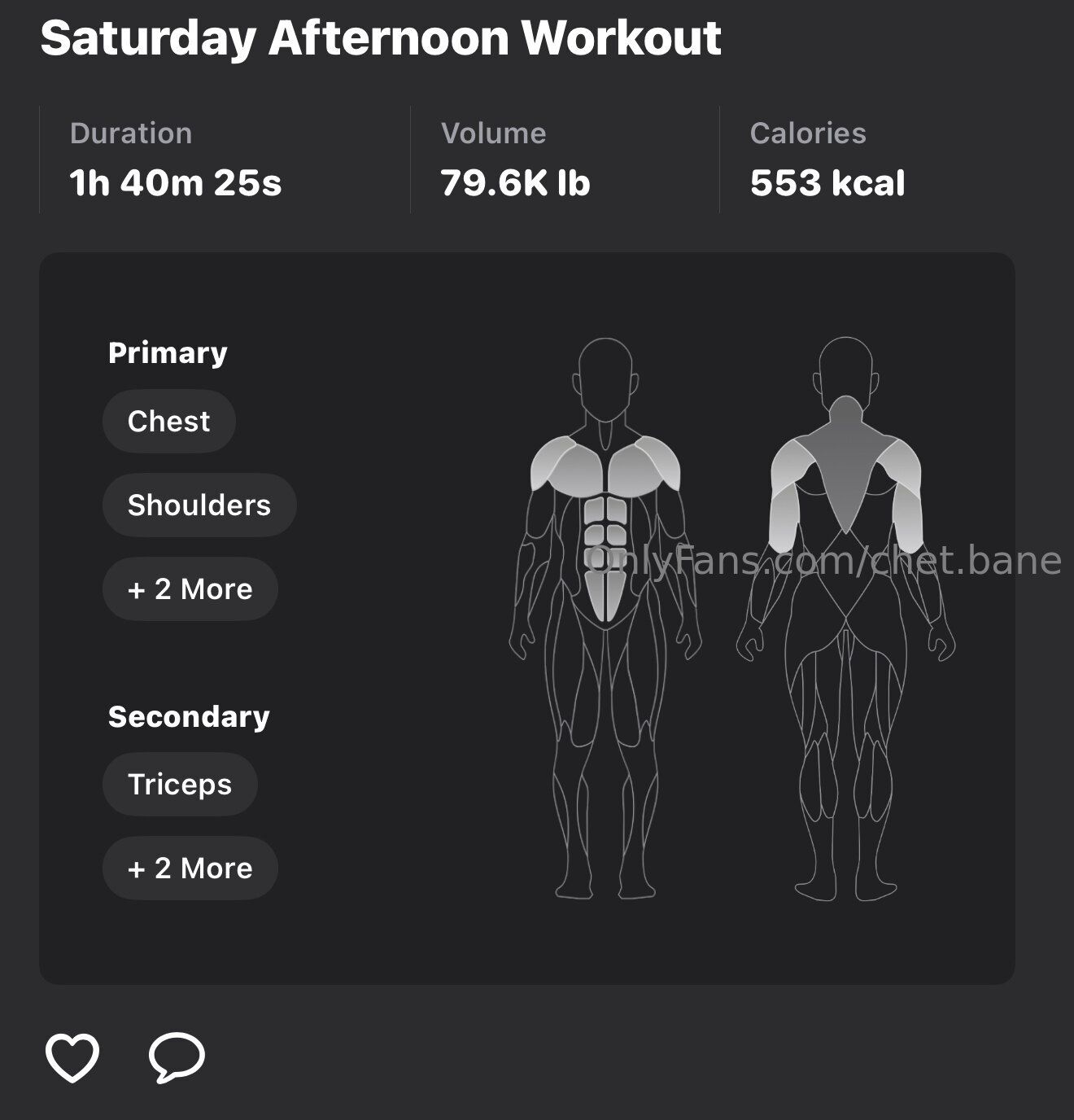1074x1120 pixels.
Task: Select the Triceps muscle chip
Action: point(180,784)
